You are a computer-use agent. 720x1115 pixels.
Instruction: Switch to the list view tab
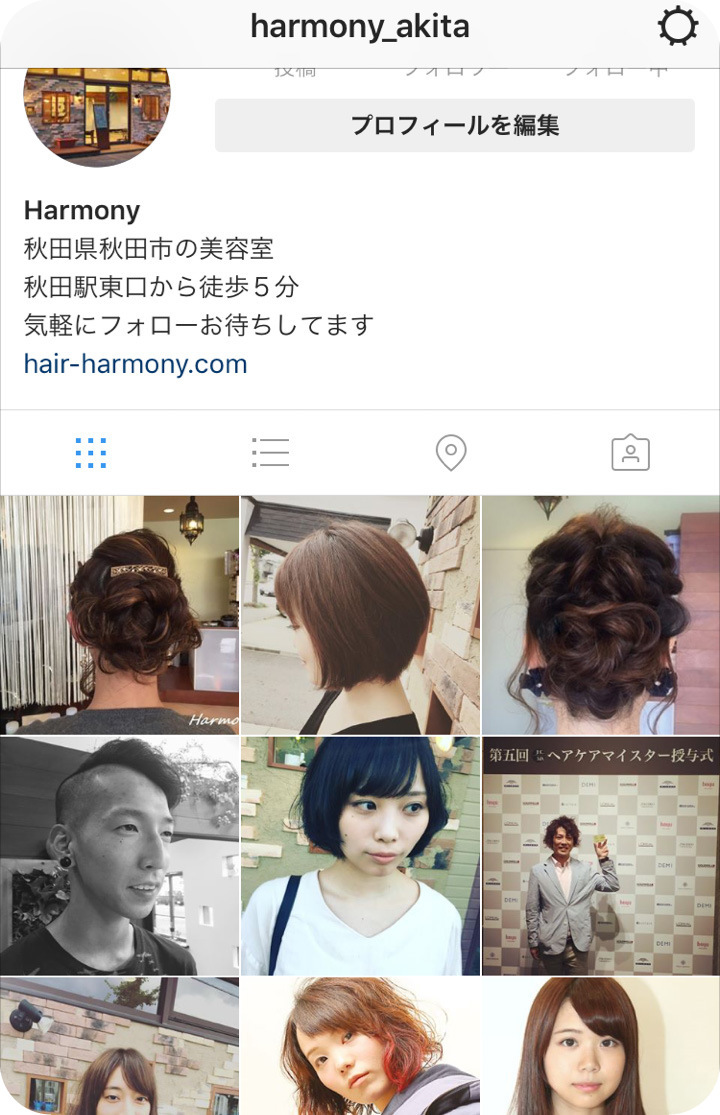tap(270, 453)
